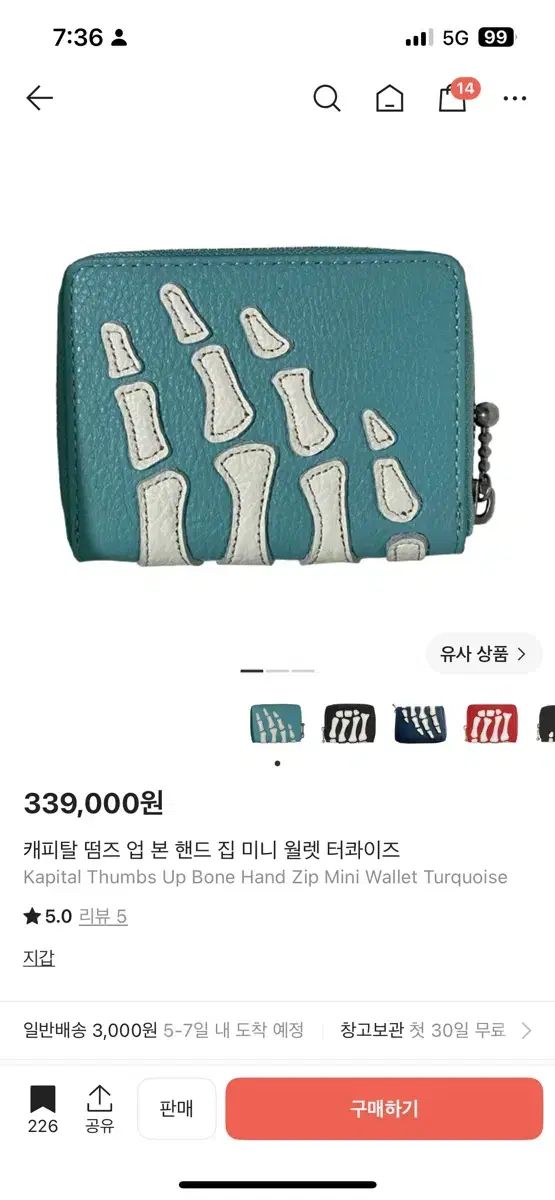Go to home via house icon
This screenshot has width=555, height=1200.
[x=389, y=98]
